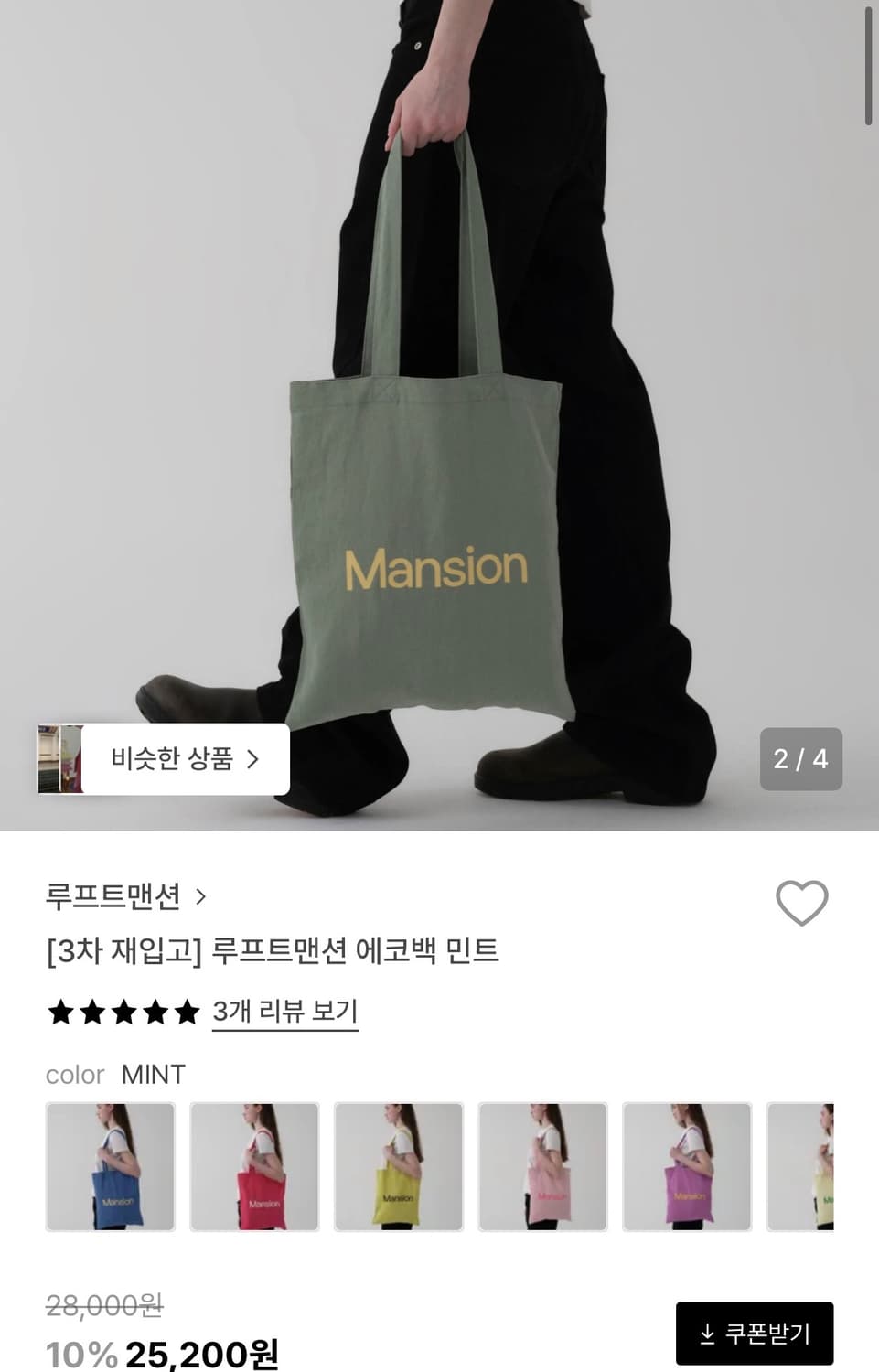The image size is (879, 1372).
Task: Select the MINT color label
Action: (x=153, y=1075)
